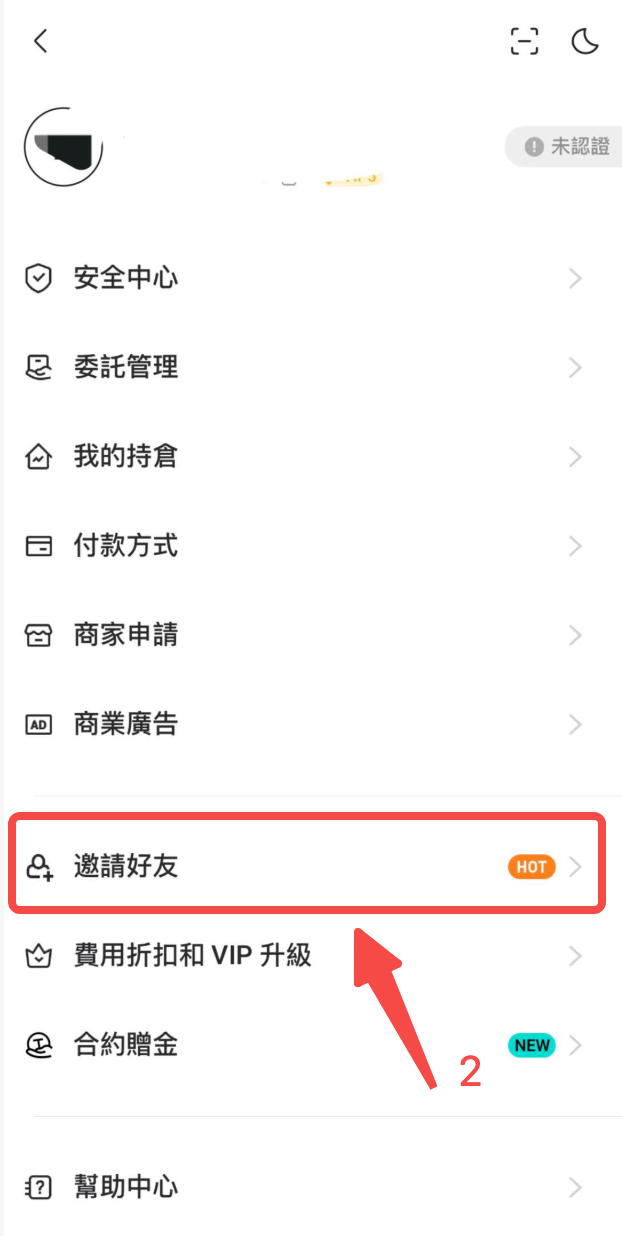The height and width of the screenshot is (1236, 622).
Task: Open 商家申請 merchant application
Action: [x=311, y=635]
